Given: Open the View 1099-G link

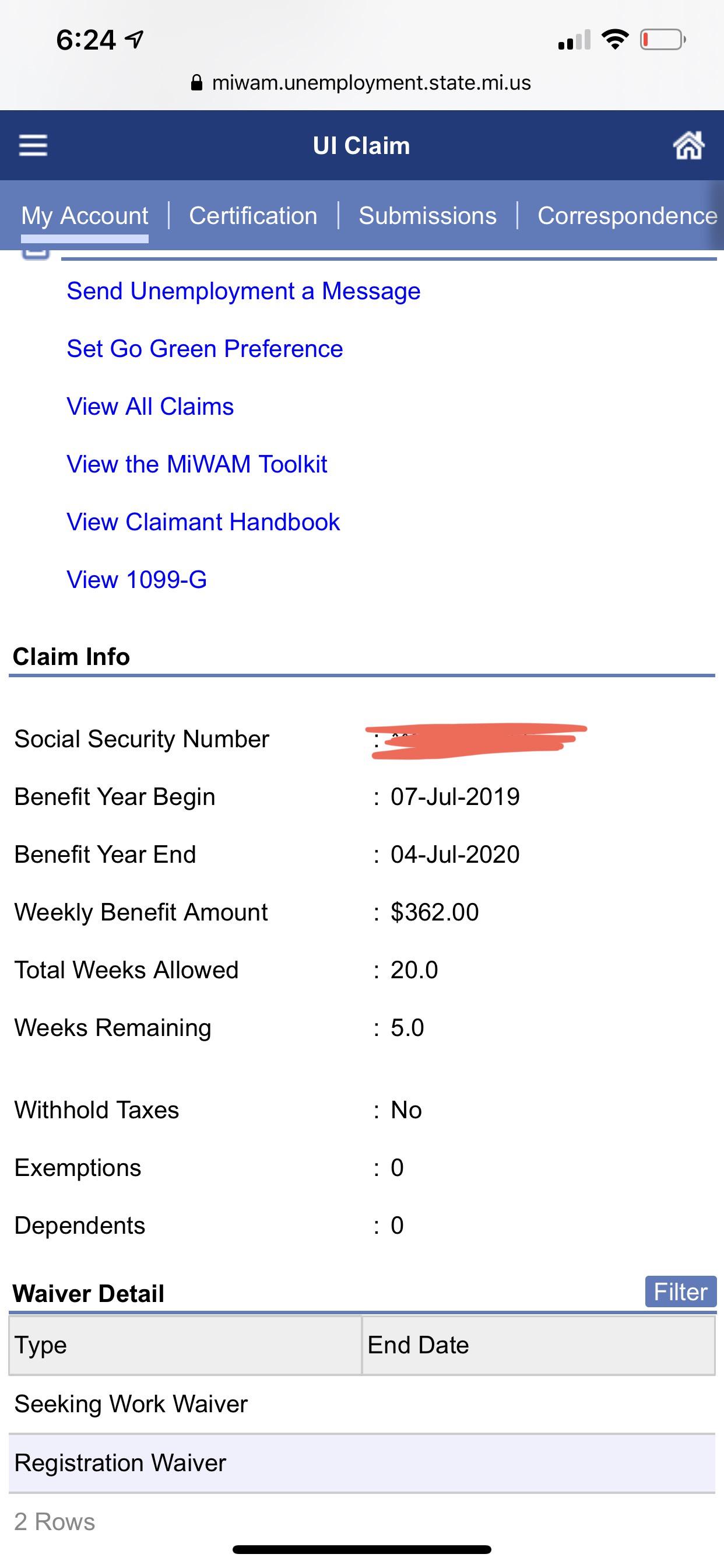Looking at the screenshot, I should [x=136, y=579].
